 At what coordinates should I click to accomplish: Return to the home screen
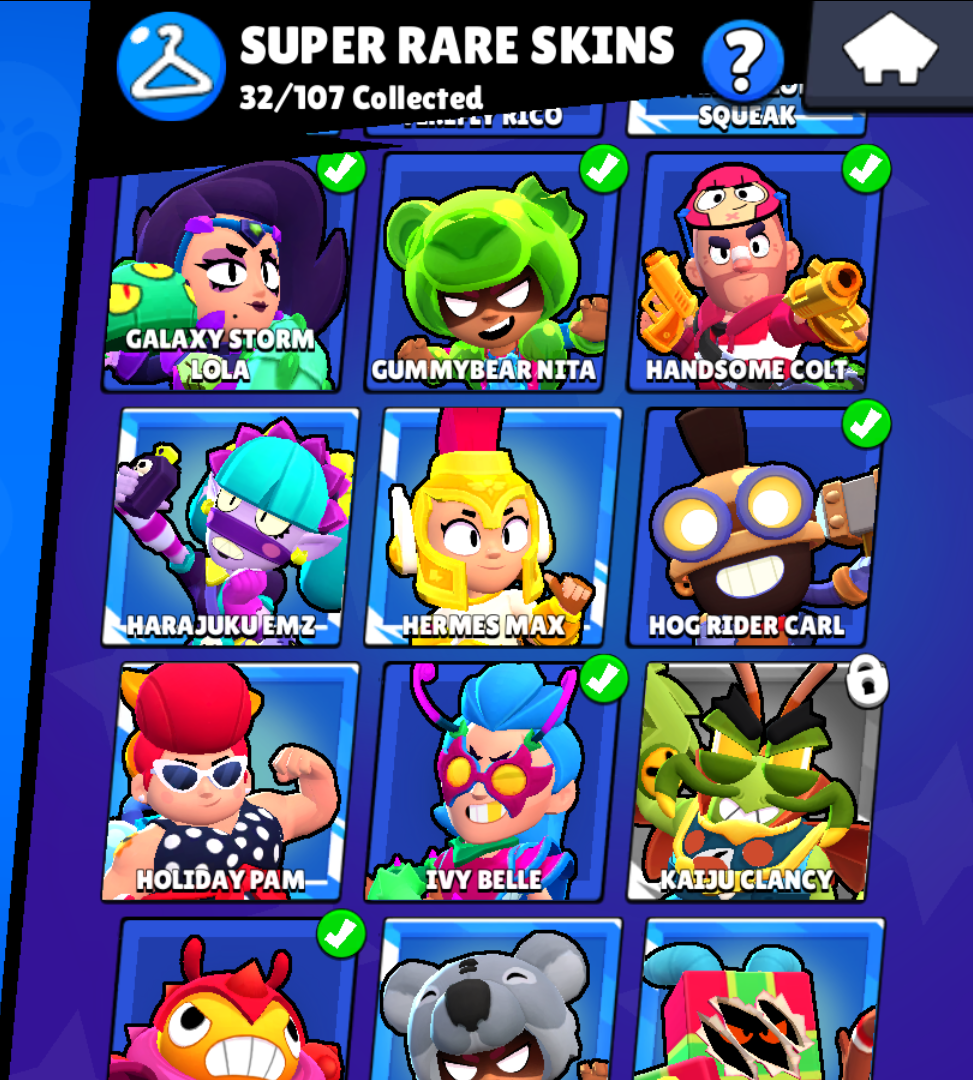(x=890, y=52)
